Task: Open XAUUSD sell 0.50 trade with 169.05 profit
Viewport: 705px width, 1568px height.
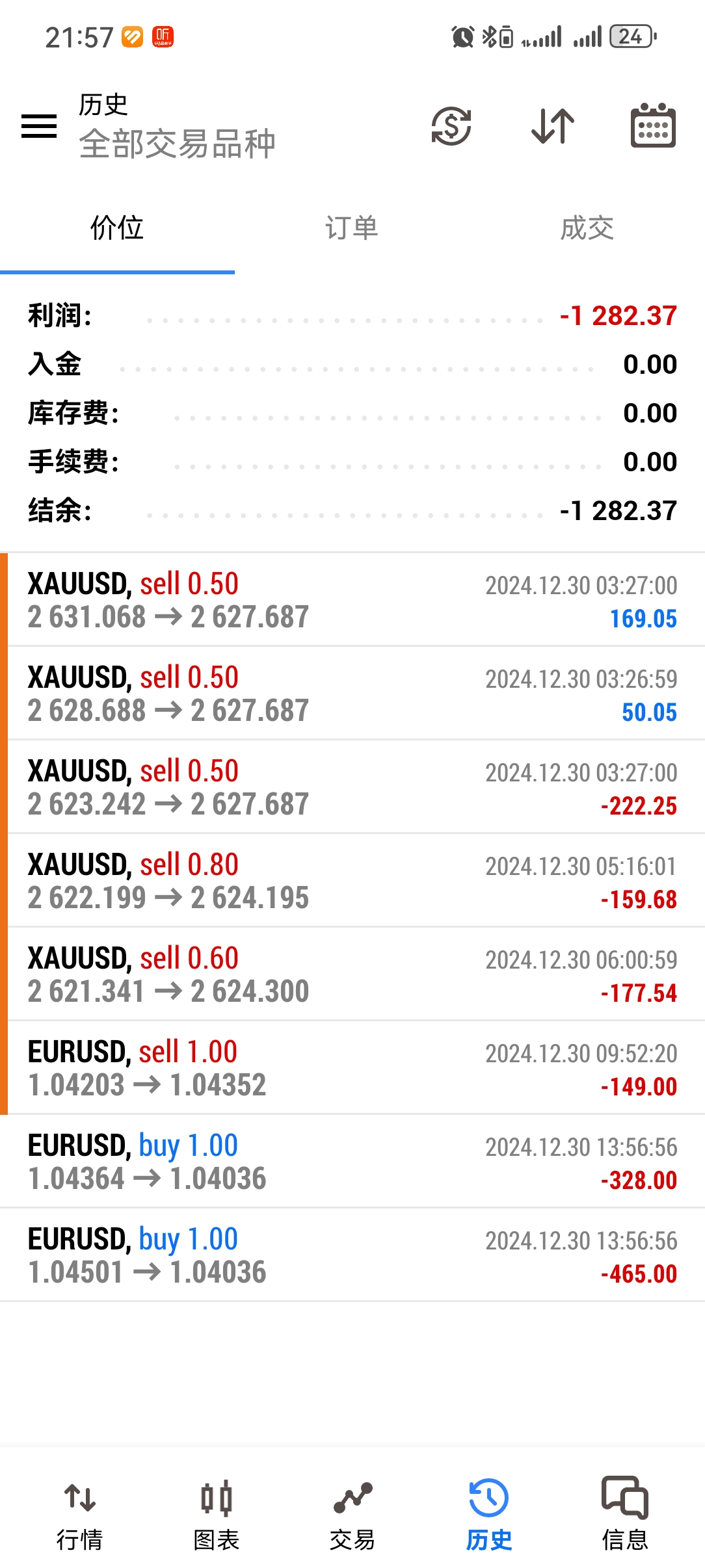Action: tap(352, 600)
